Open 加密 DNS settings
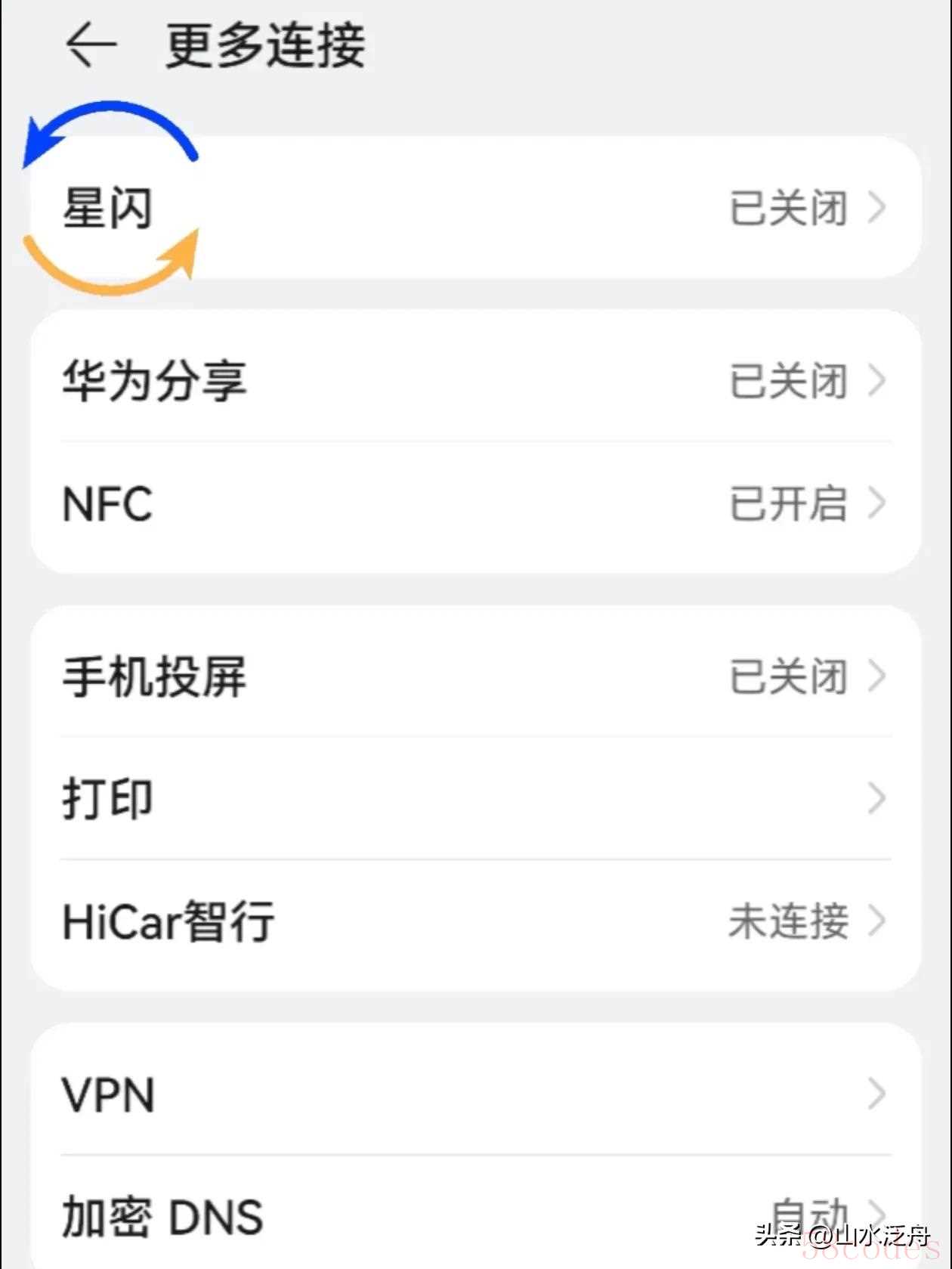Screen dimensions: 952x1269 (476, 1216)
